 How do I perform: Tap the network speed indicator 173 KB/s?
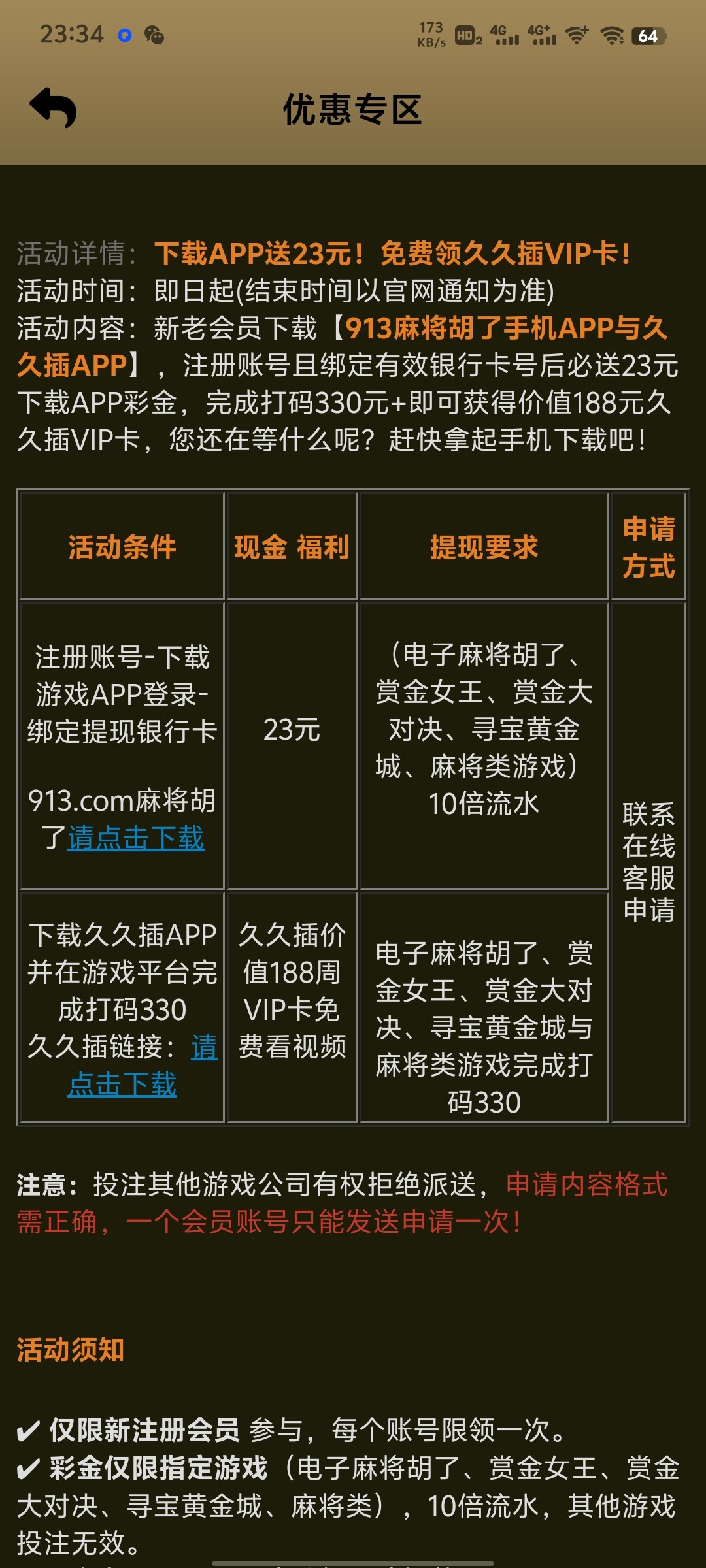click(x=428, y=34)
